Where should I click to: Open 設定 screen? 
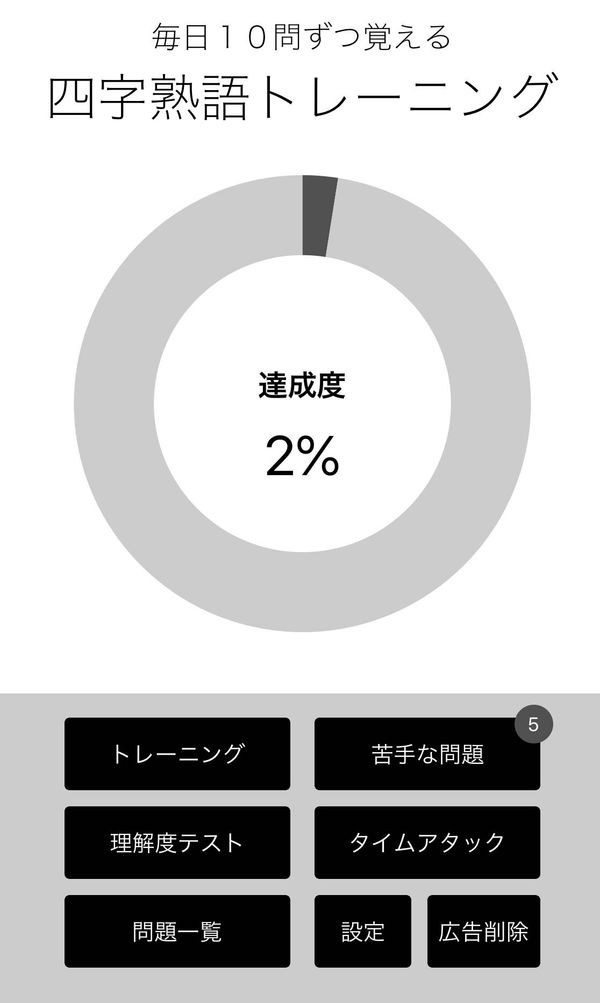pos(363,931)
